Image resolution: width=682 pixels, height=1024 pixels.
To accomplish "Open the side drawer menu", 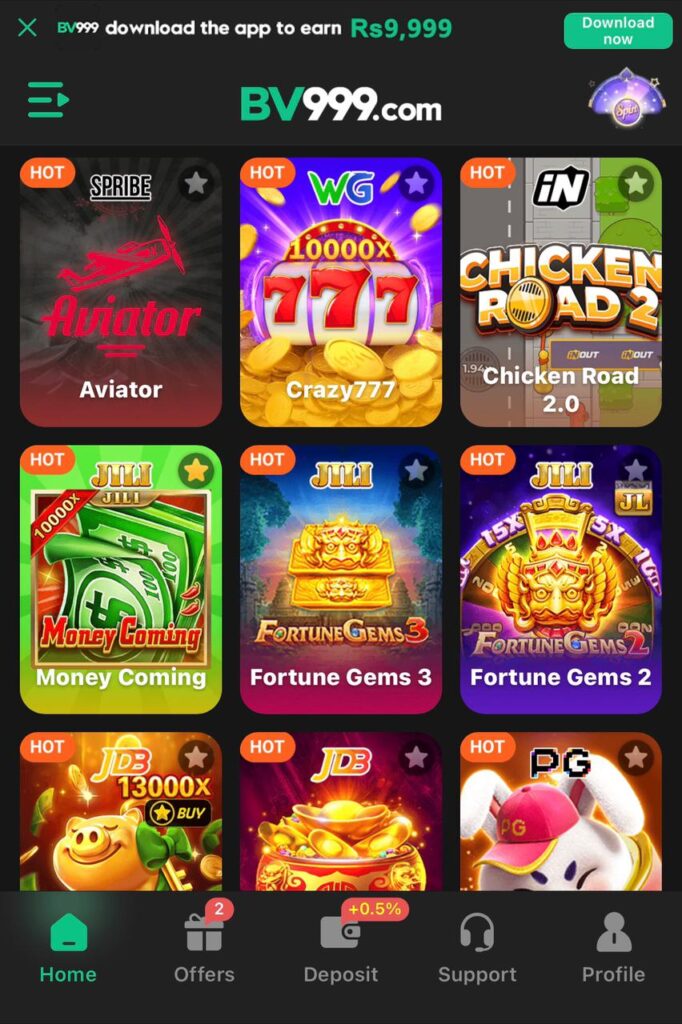I will pyautogui.click(x=48, y=100).
